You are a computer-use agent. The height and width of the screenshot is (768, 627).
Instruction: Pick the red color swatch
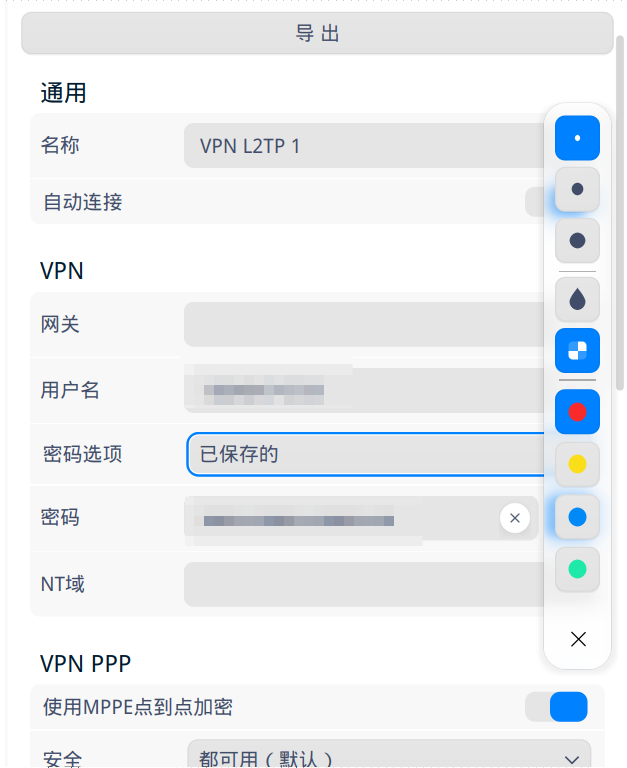(577, 411)
